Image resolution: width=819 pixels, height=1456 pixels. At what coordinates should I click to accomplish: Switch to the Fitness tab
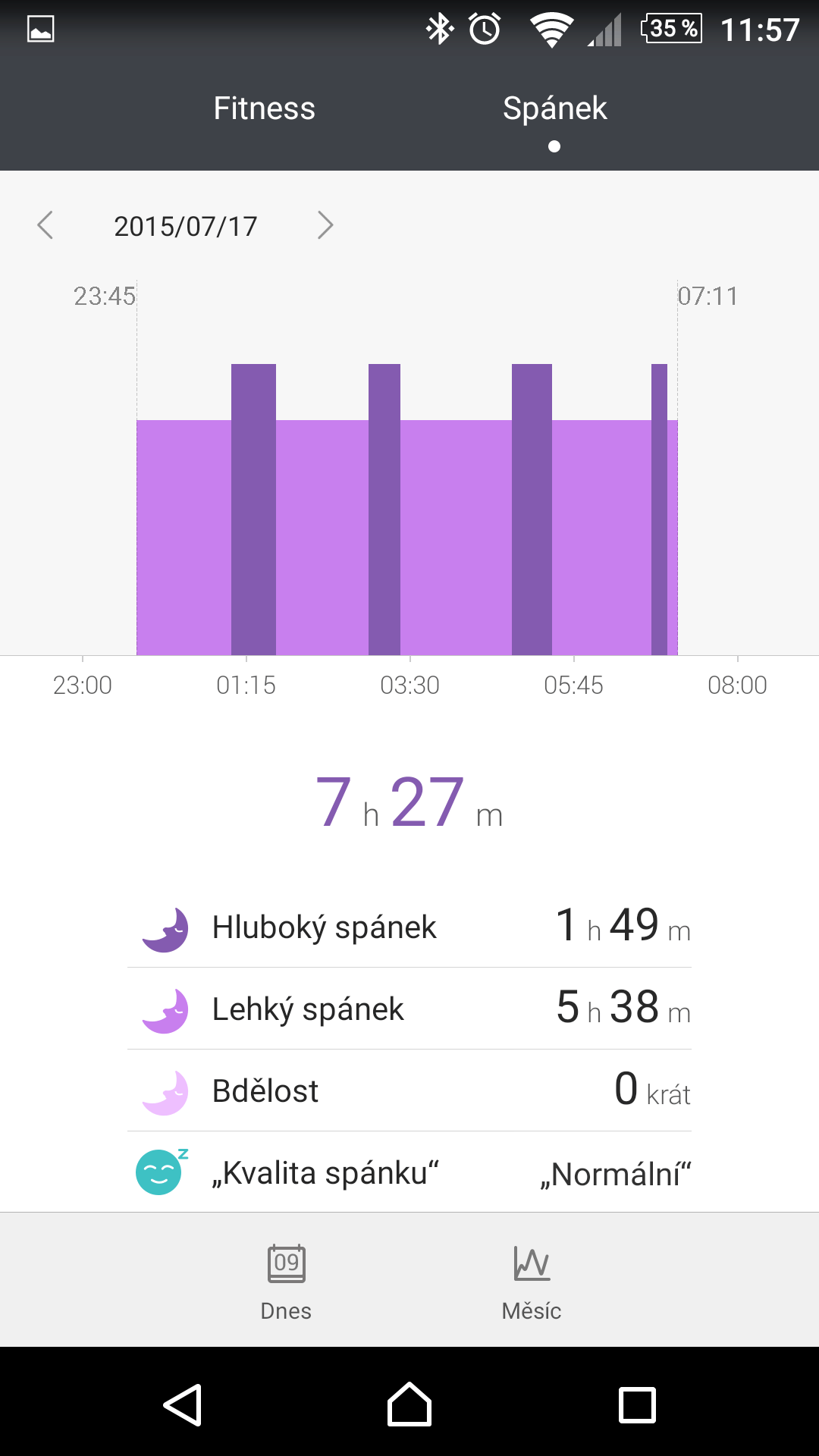pyautogui.click(x=264, y=108)
